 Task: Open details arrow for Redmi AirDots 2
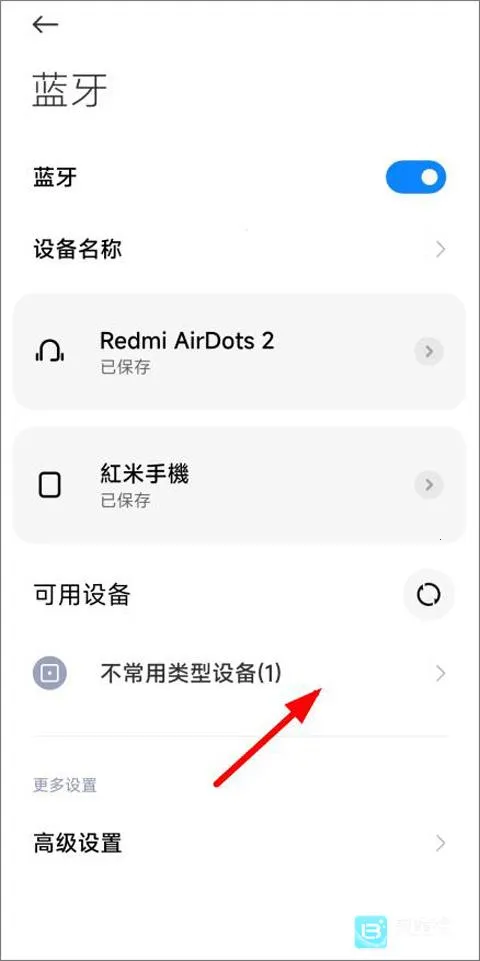429,352
